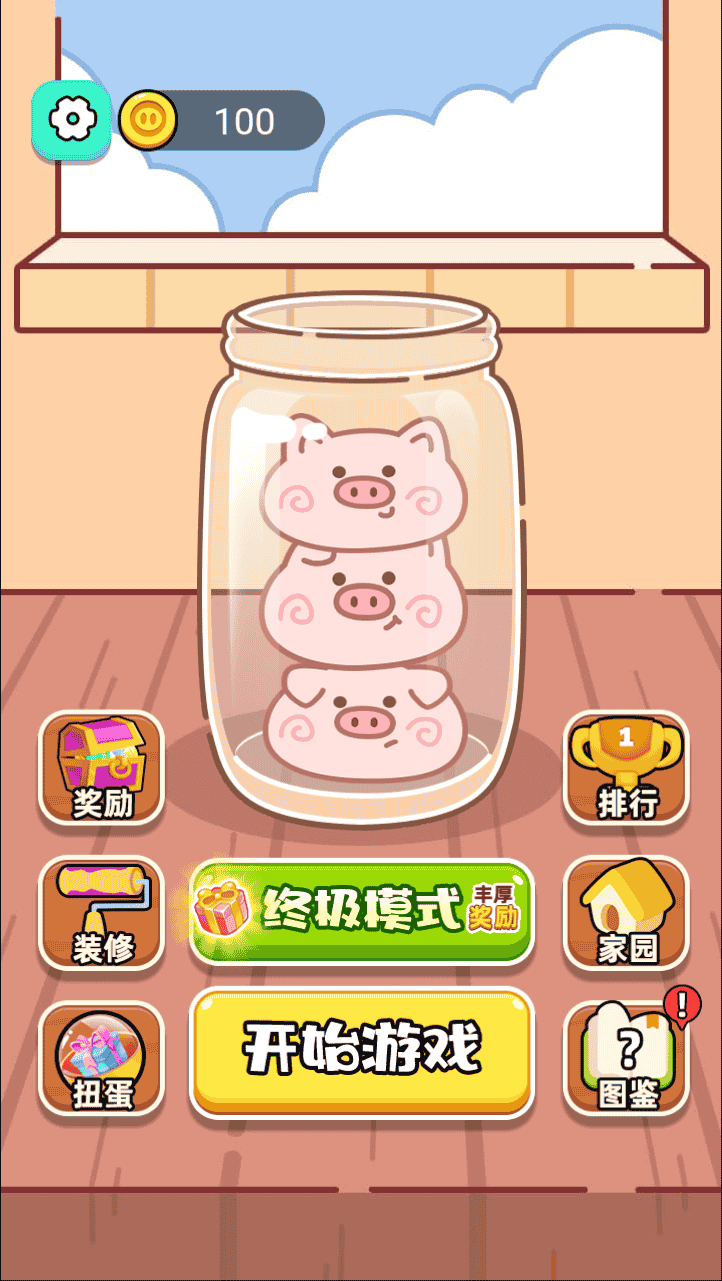Open the settings gear icon

coord(70,122)
